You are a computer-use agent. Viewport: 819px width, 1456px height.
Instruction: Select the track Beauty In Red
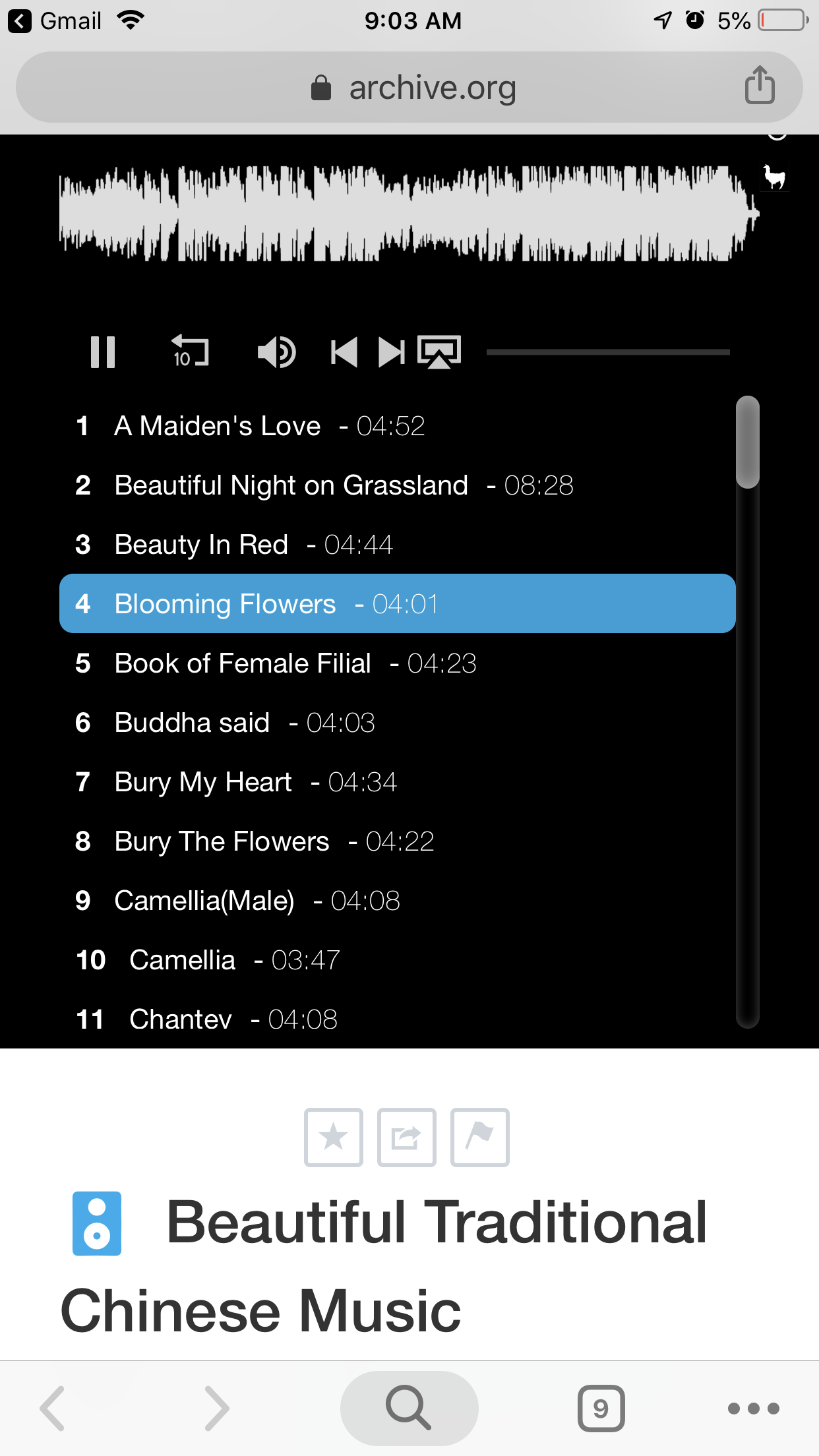(x=397, y=545)
